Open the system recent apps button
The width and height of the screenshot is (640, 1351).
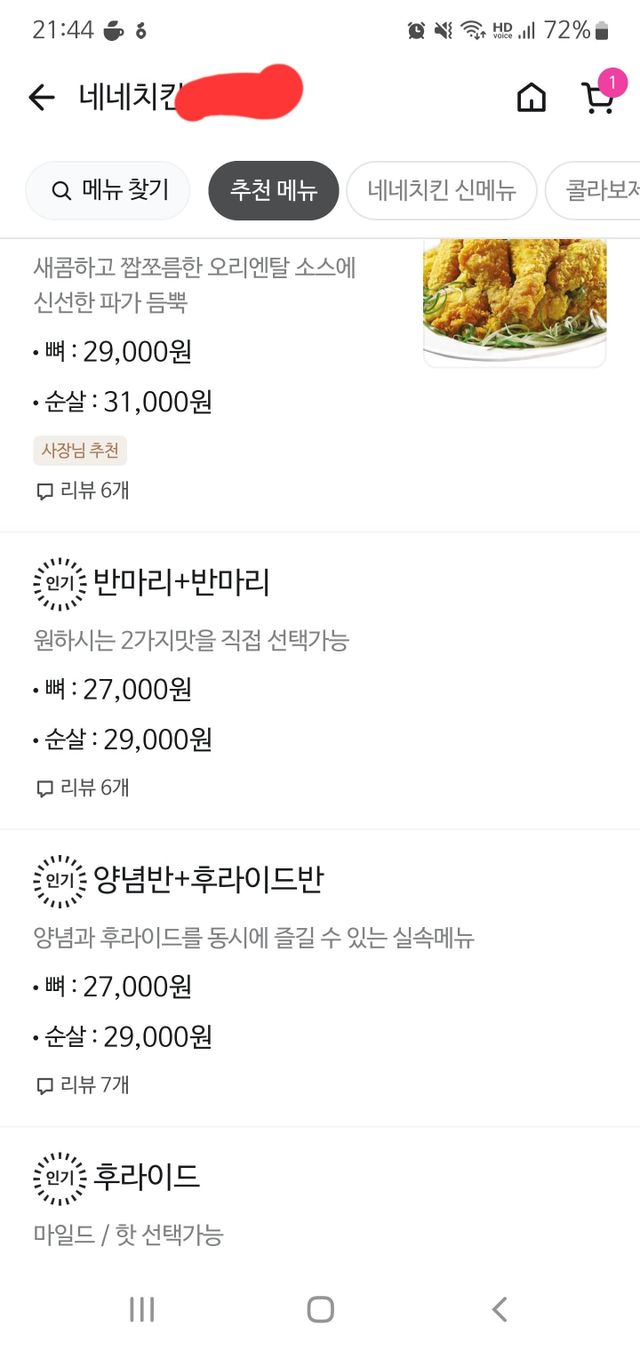click(x=141, y=1308)
